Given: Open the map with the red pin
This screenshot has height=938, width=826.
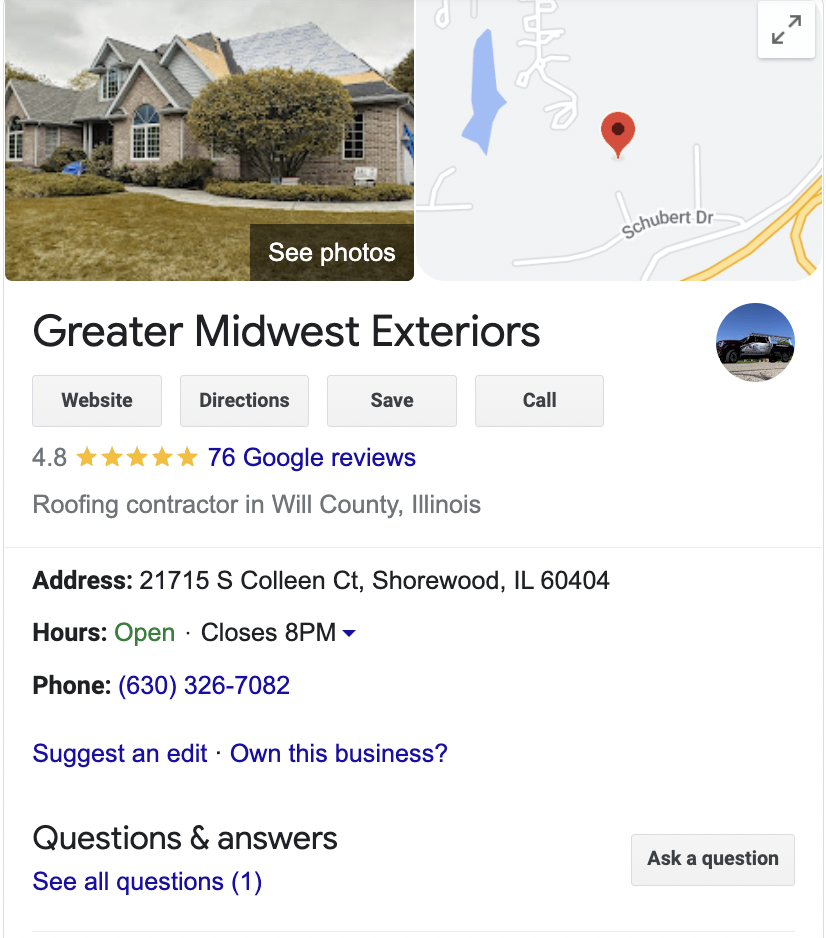Looking at the screenshot, I should point(618,134).
